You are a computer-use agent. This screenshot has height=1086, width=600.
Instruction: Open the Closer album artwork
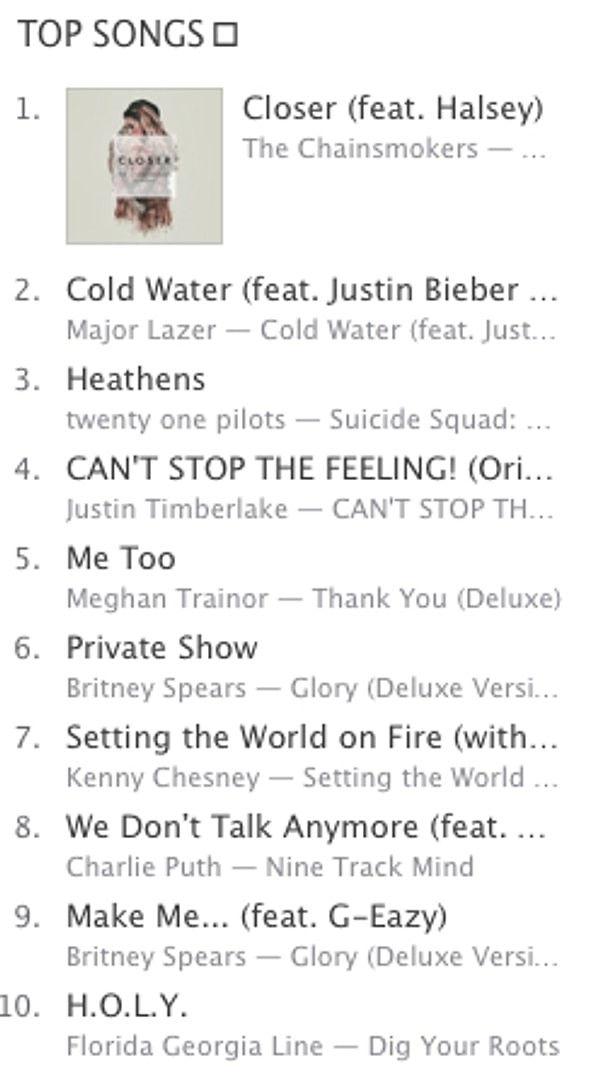[144, 166]
